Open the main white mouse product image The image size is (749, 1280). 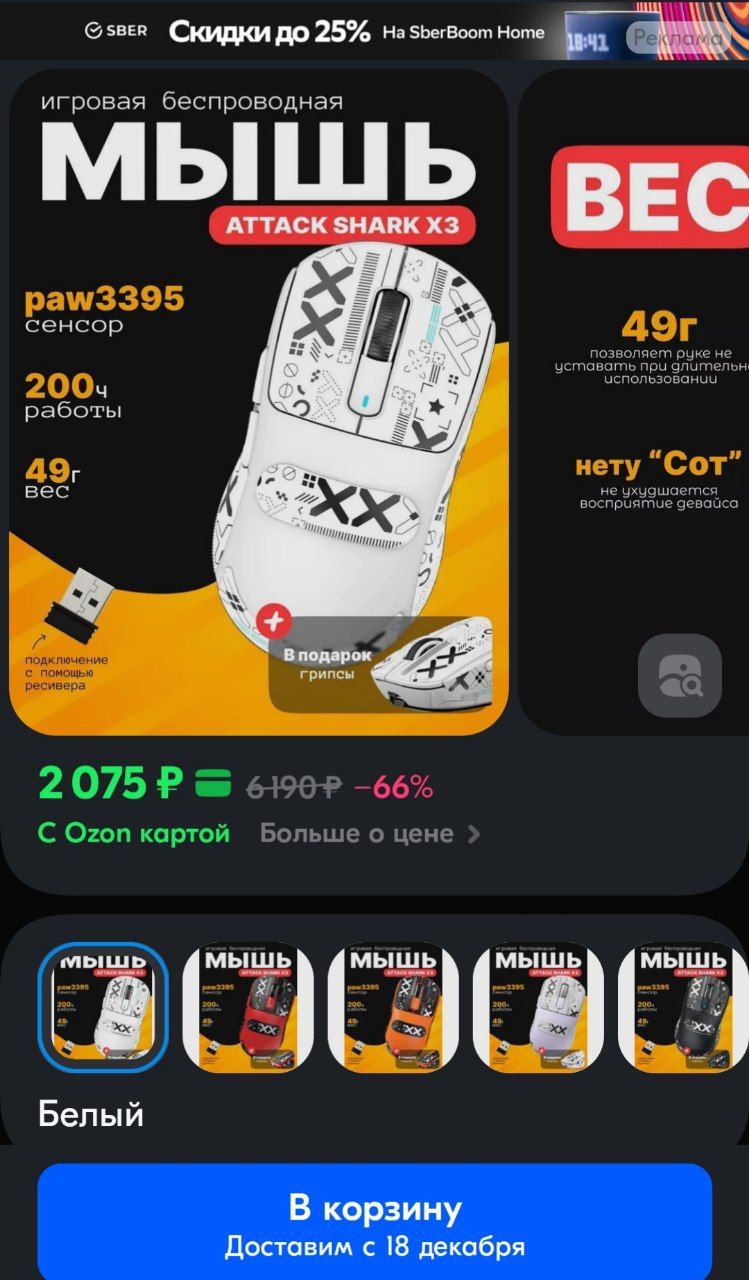[259, 403]
